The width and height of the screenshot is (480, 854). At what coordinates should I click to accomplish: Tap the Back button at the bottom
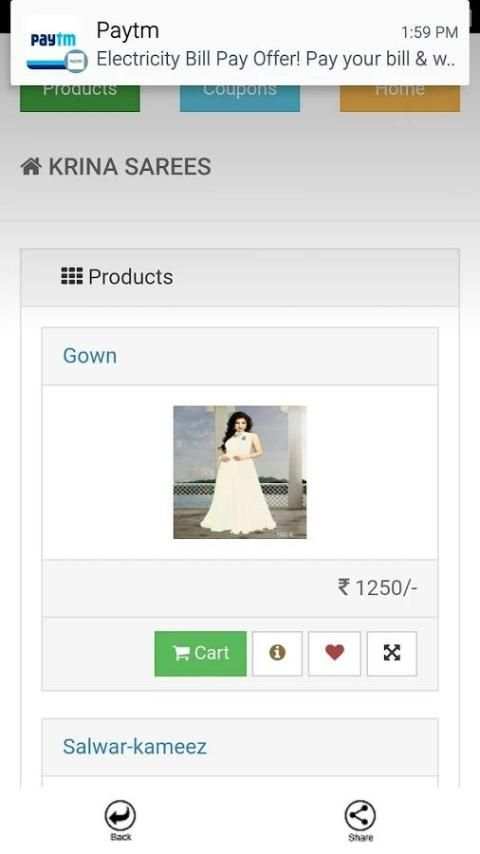coord(120,821)
